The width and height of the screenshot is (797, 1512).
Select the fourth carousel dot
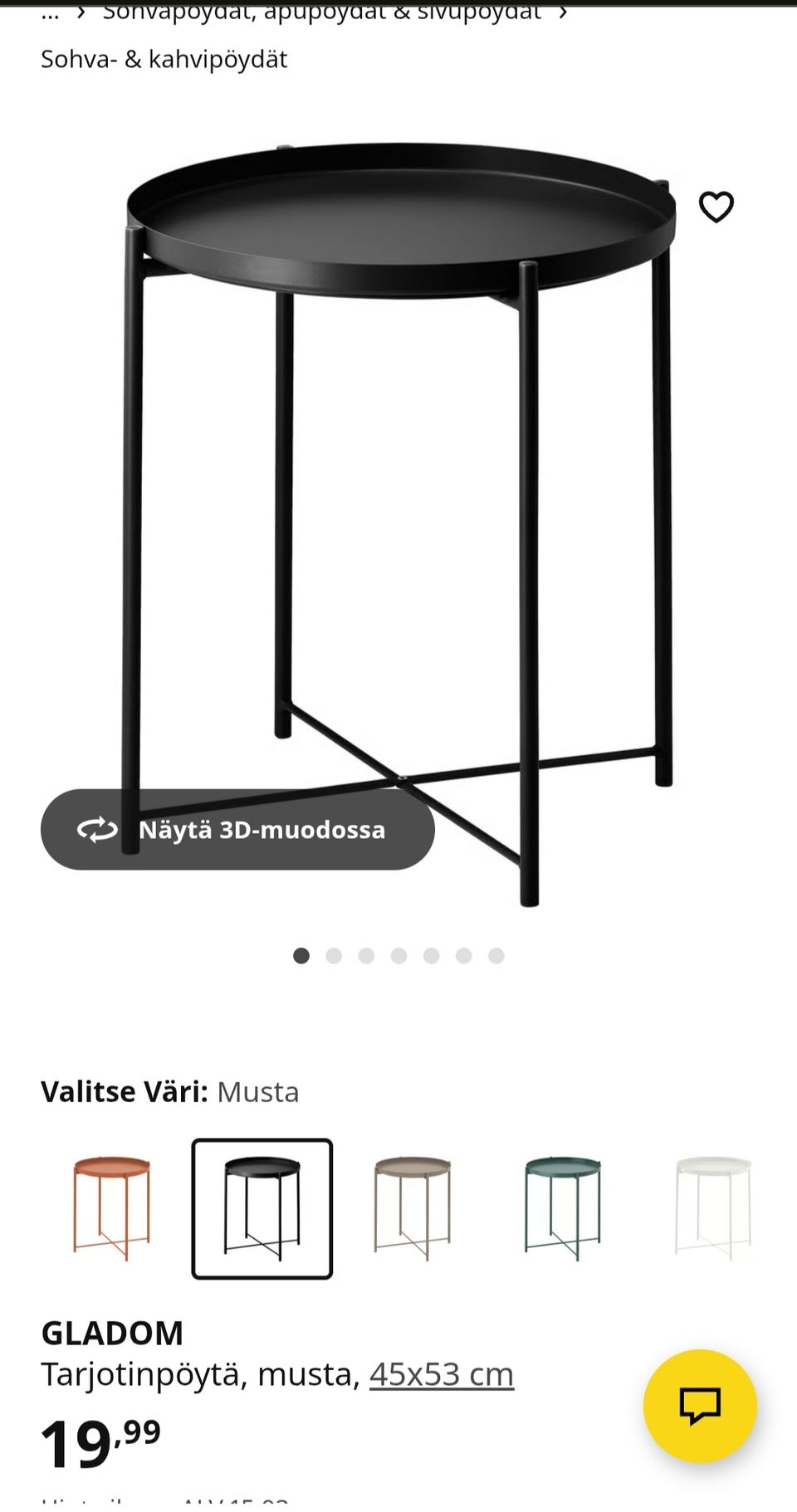coord(398,955)
